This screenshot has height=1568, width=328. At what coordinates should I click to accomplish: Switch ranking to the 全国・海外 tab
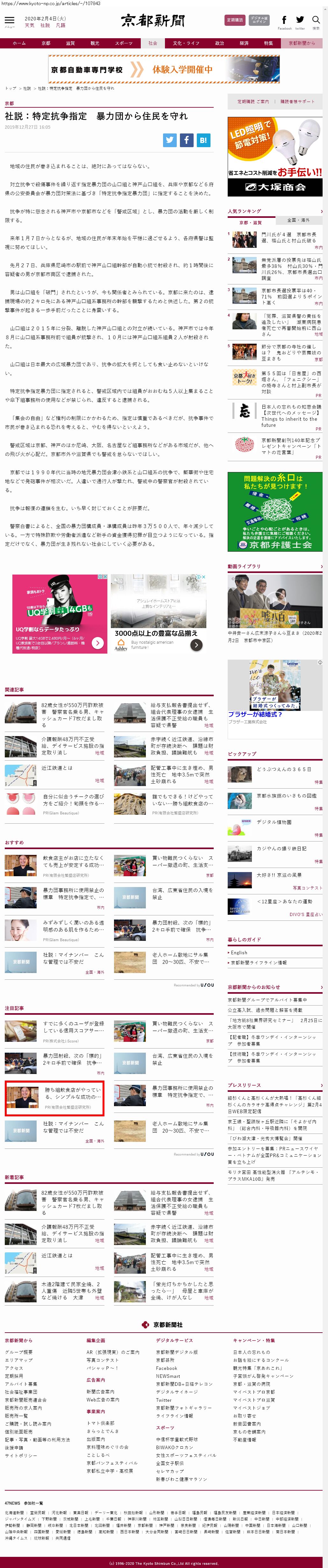298,220
